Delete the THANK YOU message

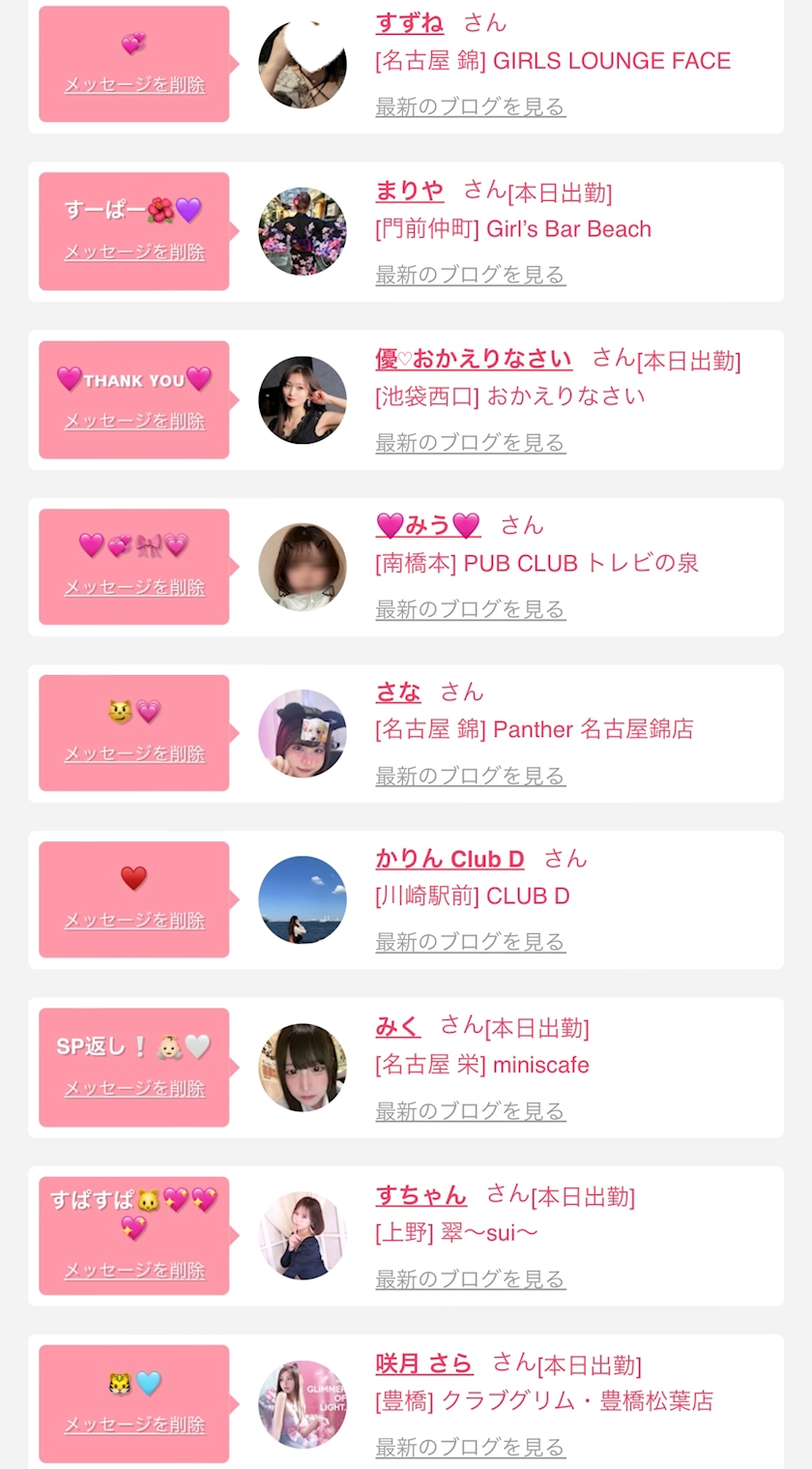[134, 421]
